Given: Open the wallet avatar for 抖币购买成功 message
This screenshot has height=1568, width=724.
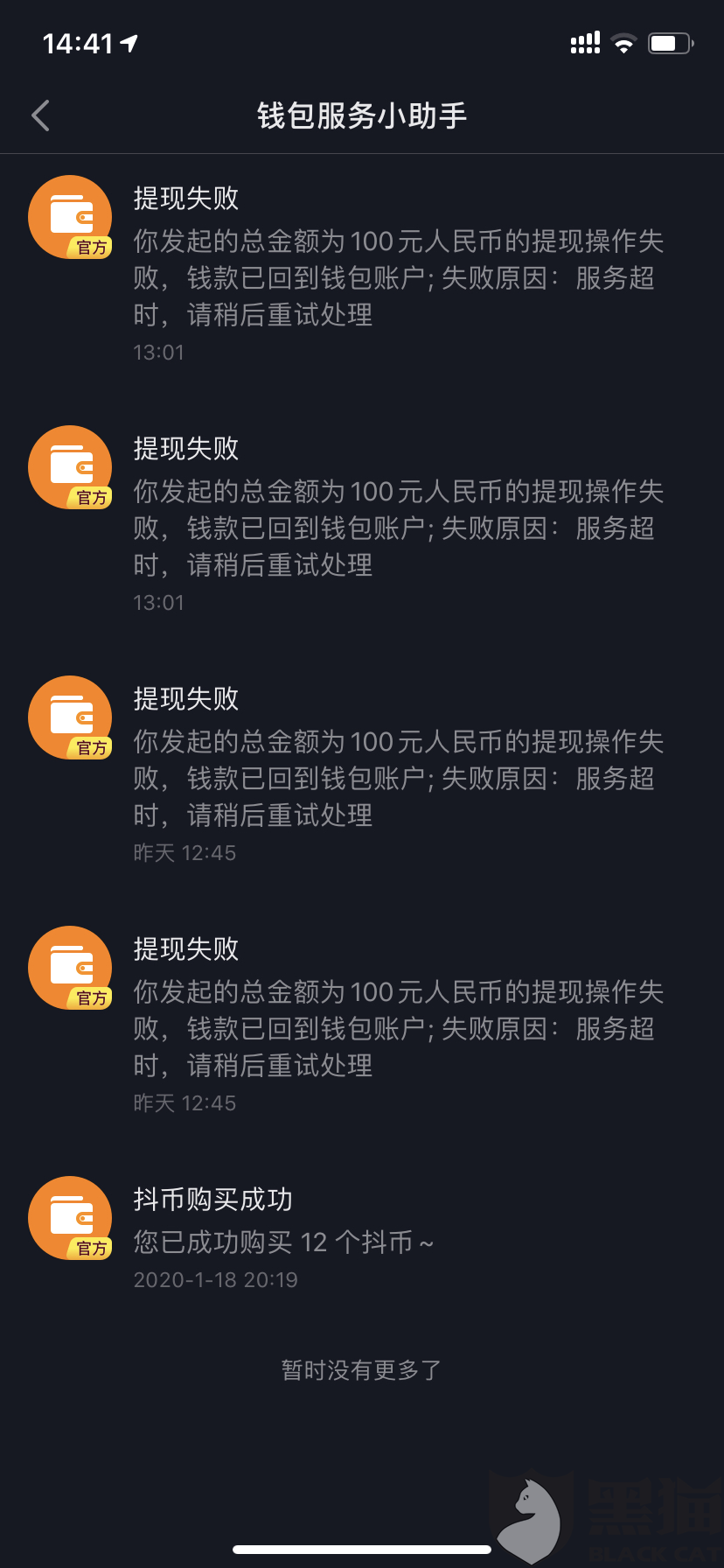Looking at the screenshot, I should [x=69, y=1217].
